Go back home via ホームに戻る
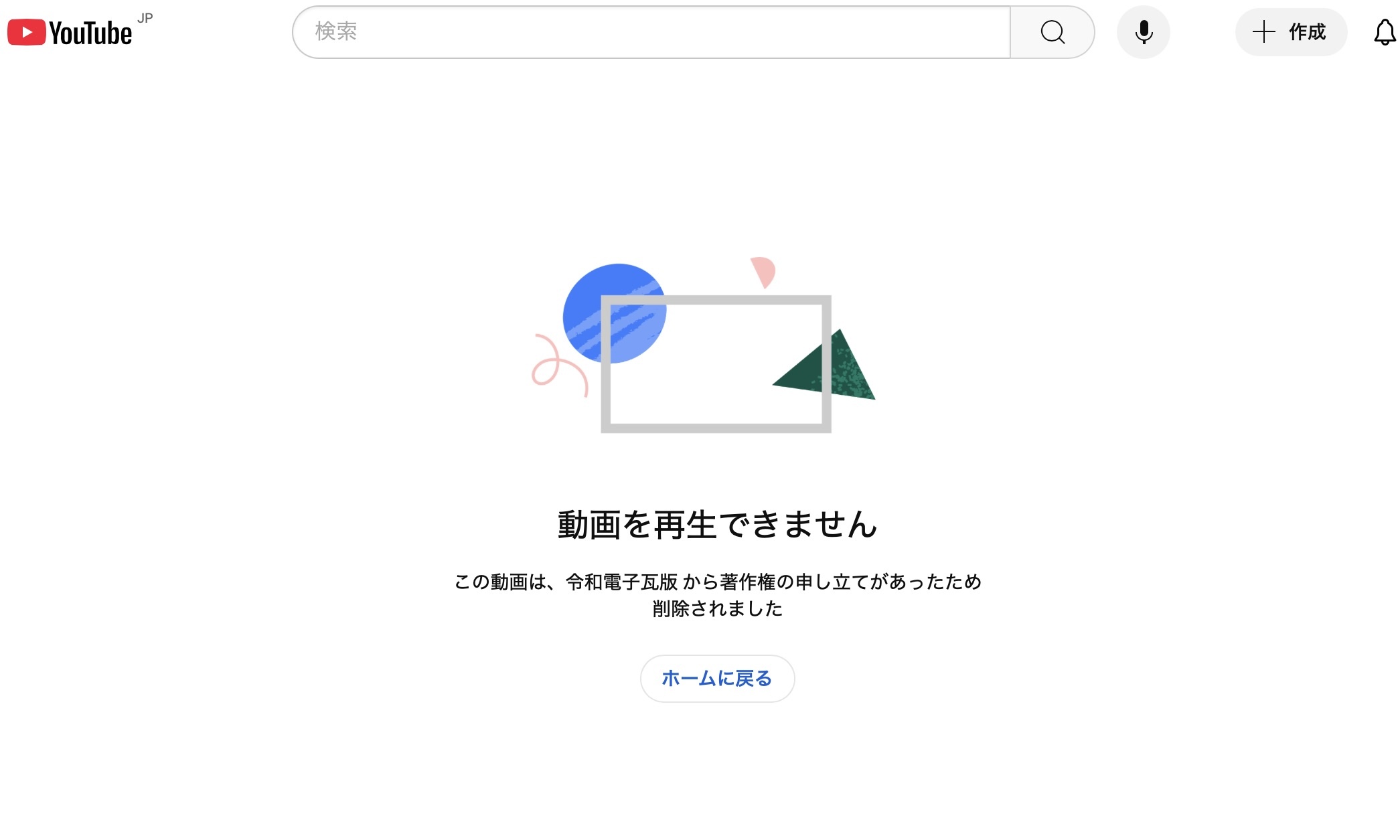The image size is (1400, 840). click(717, 679)
